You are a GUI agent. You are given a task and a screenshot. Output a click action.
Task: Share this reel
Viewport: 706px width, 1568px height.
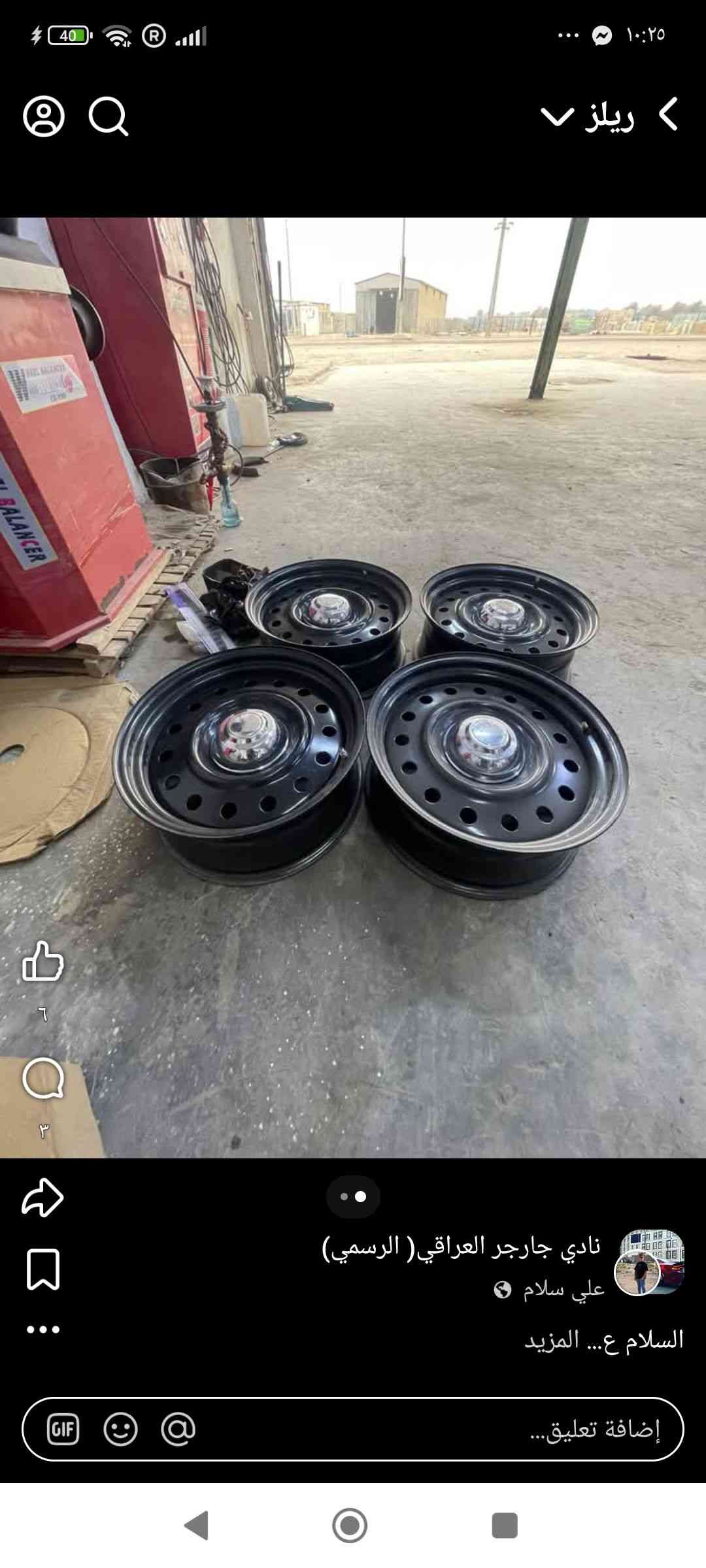(43, 1198)
